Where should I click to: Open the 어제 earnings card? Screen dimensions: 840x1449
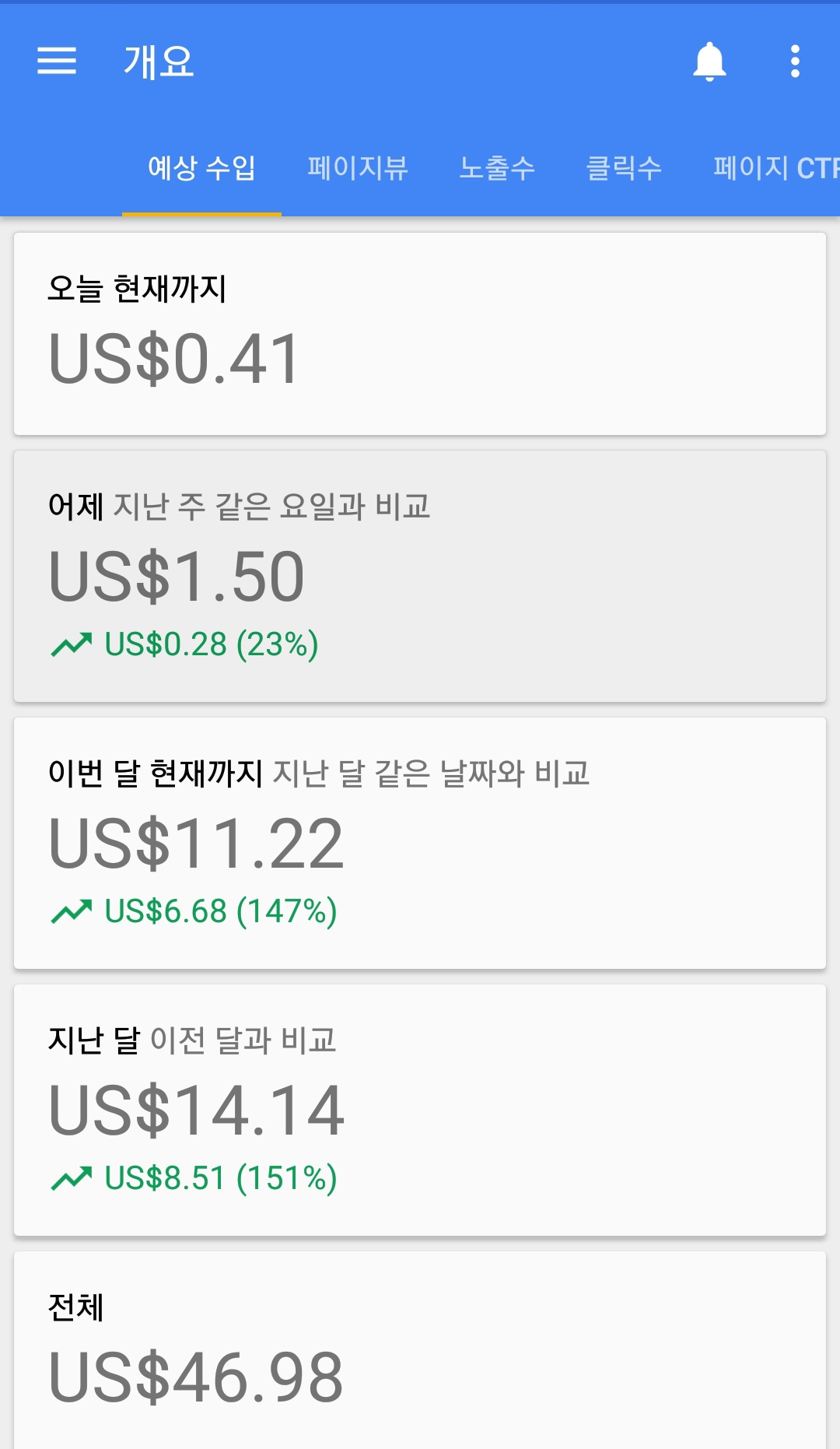click(x=420, y=577)
